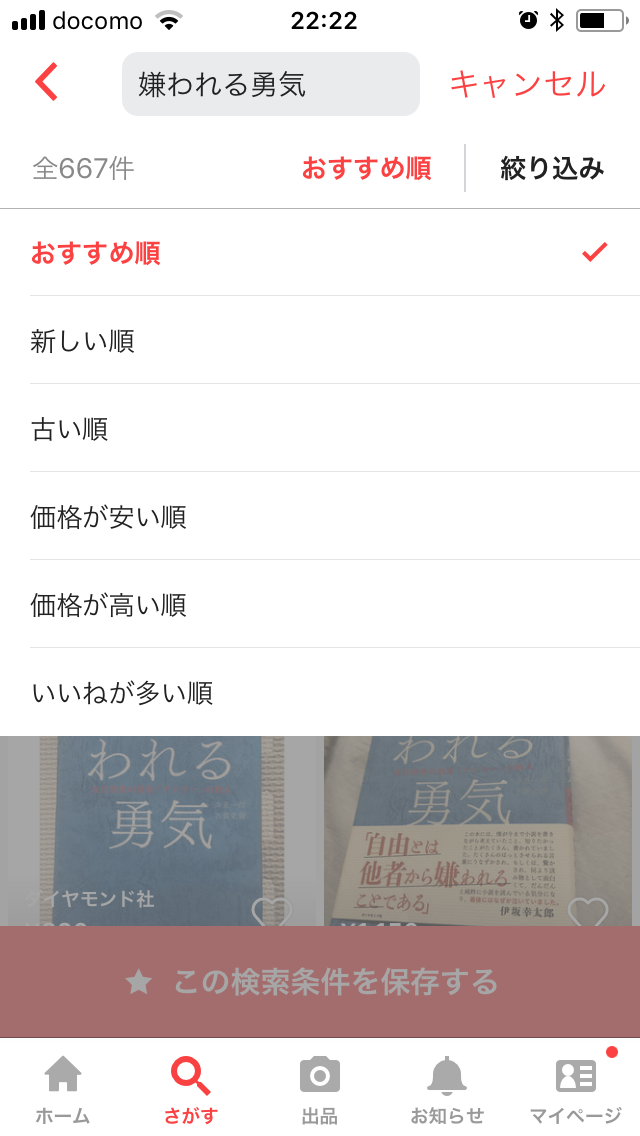Collapse the おすすめ順 sort dropdown header
Viewport: 640px width, 1136px height.
366,168
